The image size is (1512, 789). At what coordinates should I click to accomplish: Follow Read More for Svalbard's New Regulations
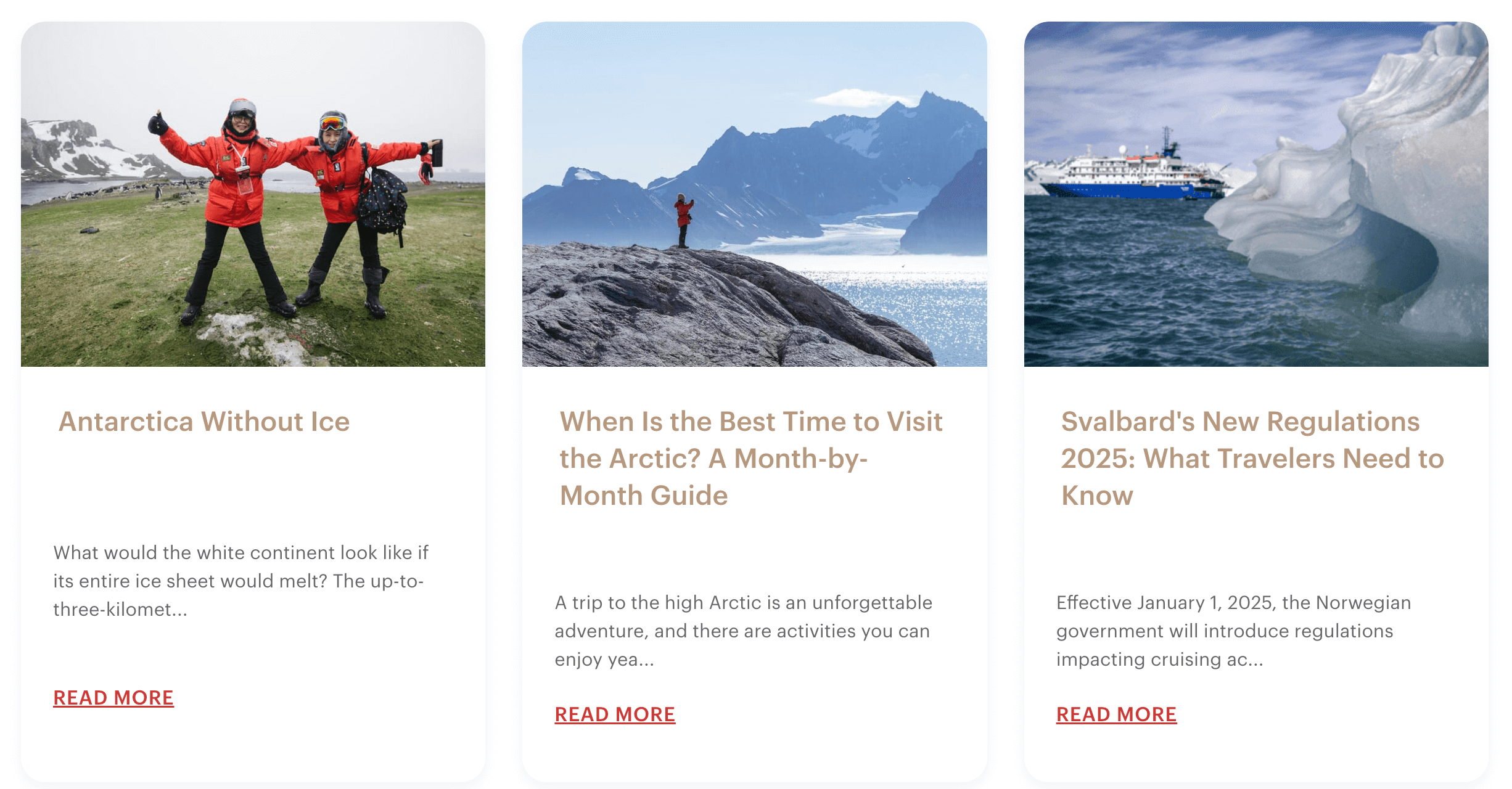(1116, 714)
